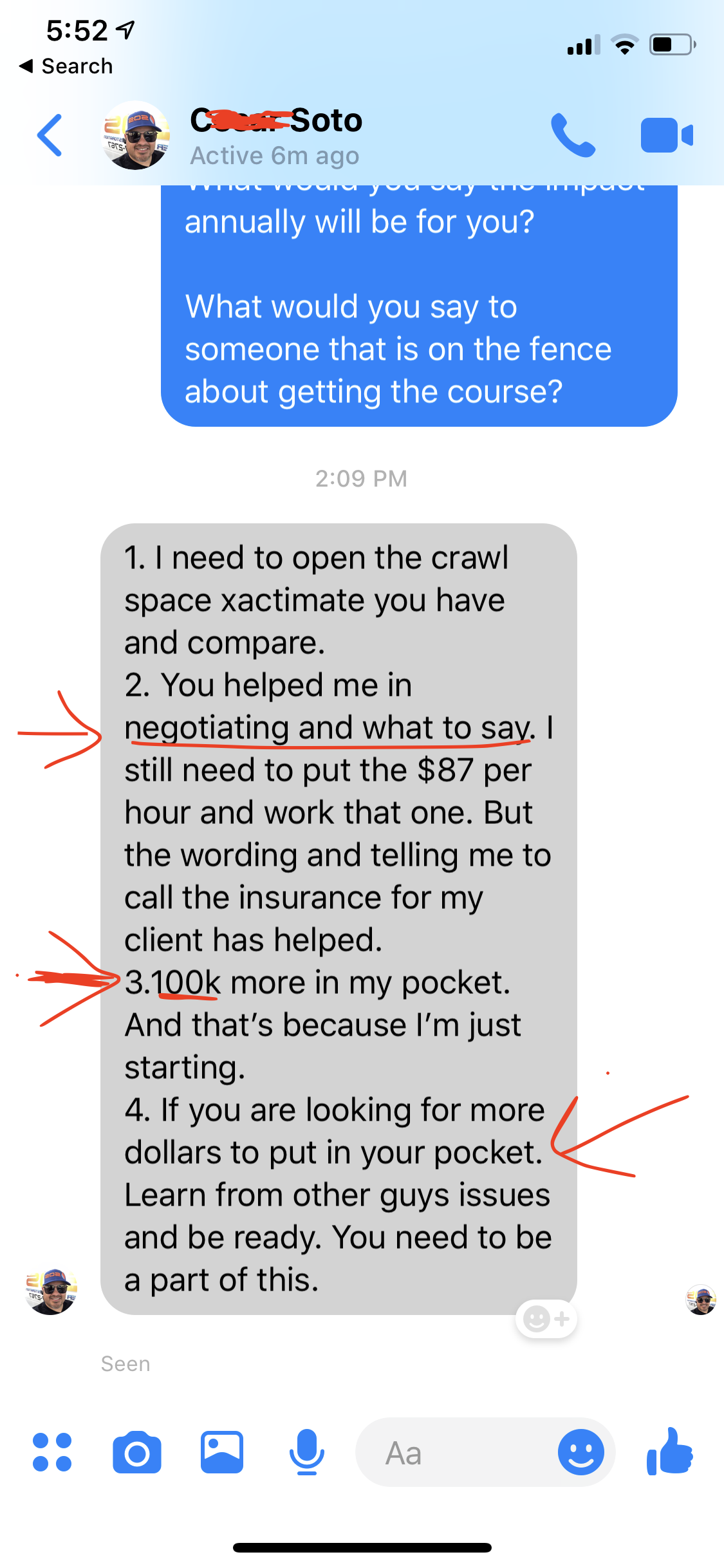Open the camera to take a photo
724x1568 pixels.
[136, 1453]
